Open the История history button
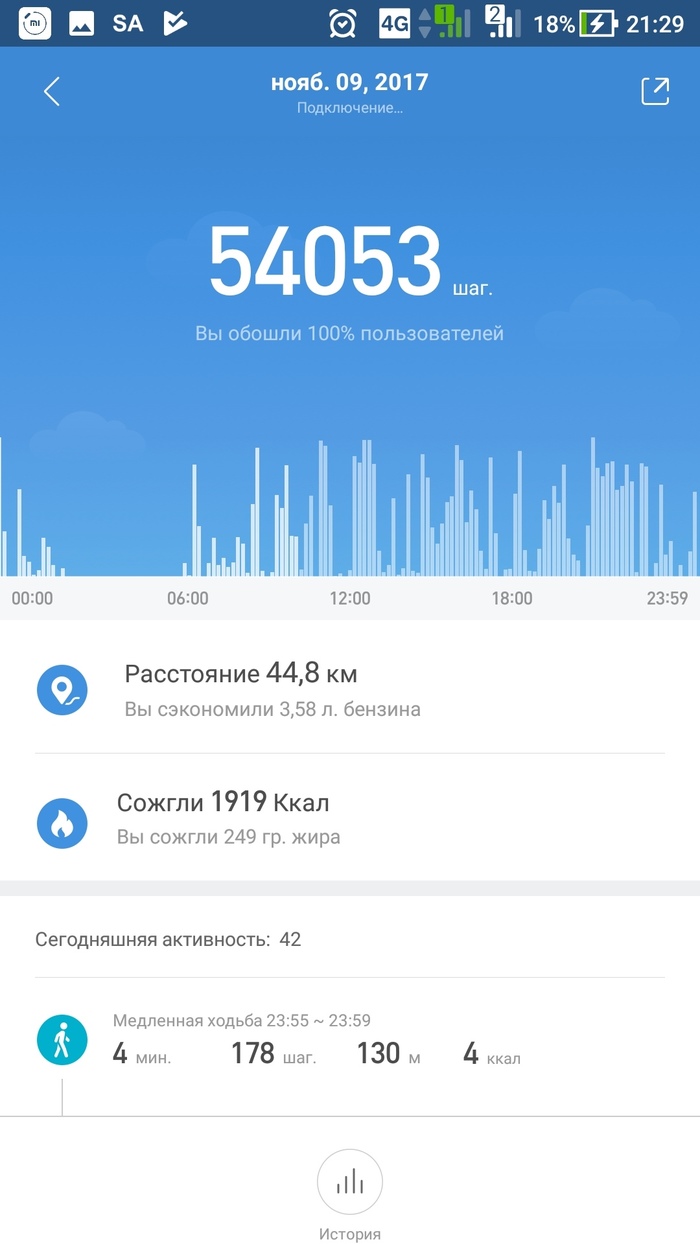 coord(349,1184)
